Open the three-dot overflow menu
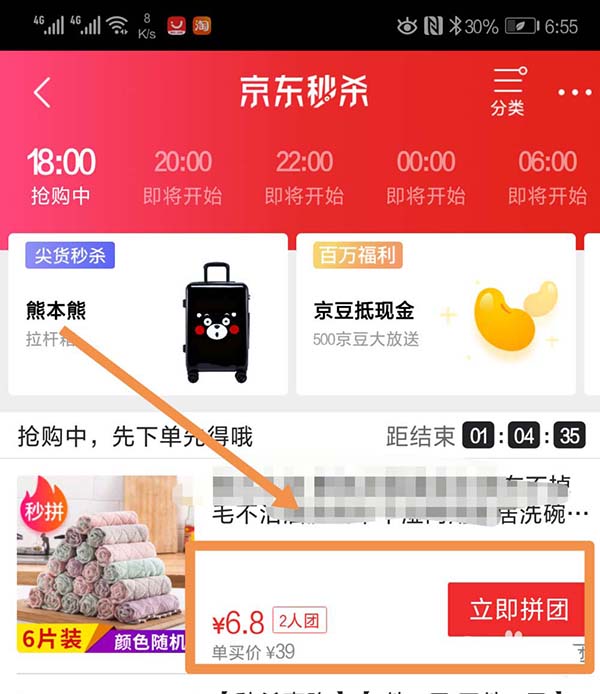600x694 pixels. [x=574, y=93]
